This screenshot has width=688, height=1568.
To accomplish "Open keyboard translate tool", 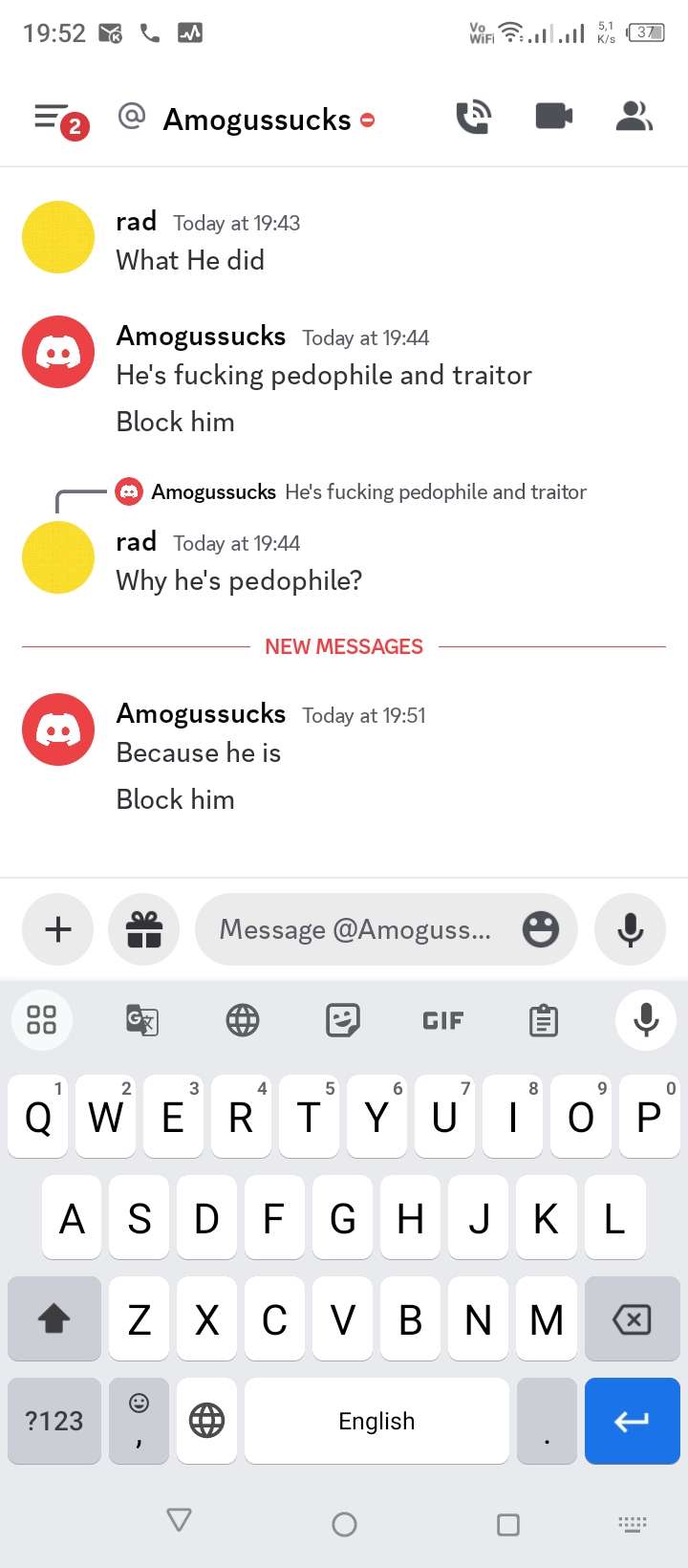I will [x=142, y=1021].
